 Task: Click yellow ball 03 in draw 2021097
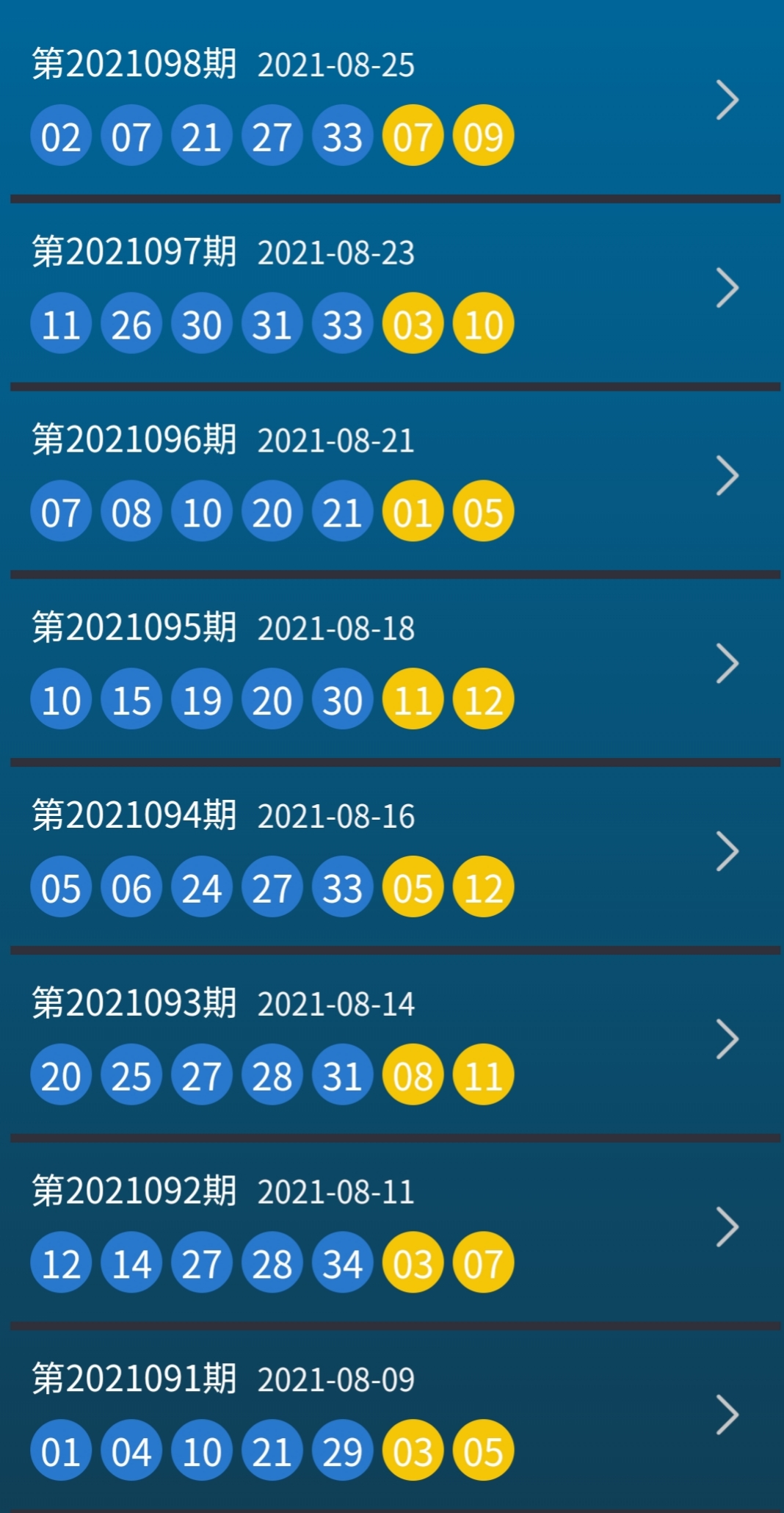point(413,322)
